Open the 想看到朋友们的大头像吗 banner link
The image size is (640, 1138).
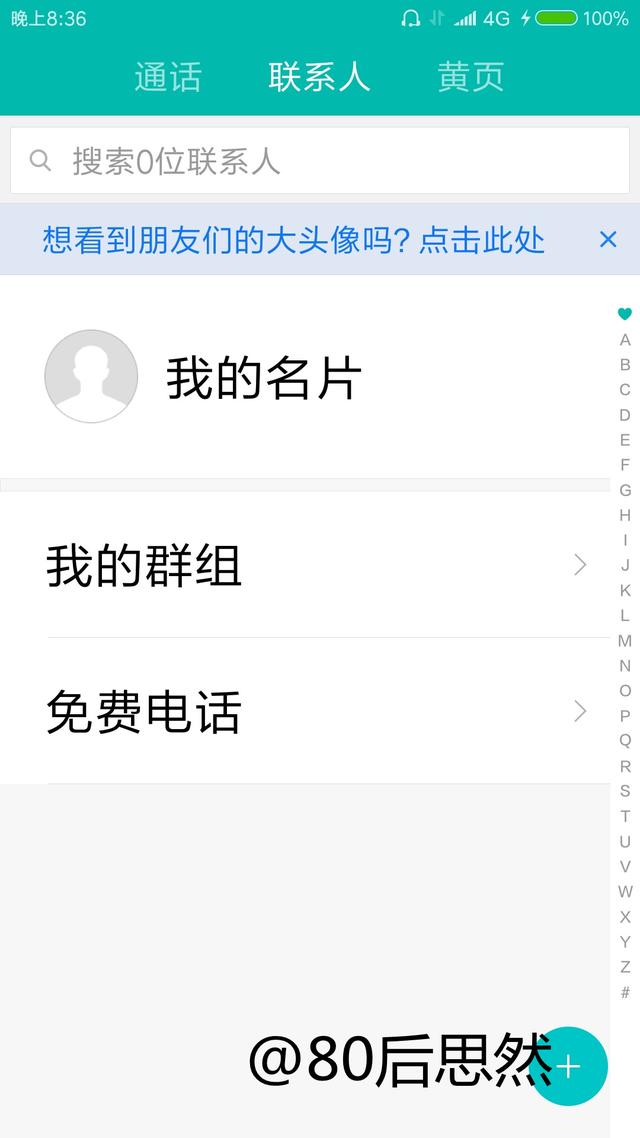pyautogui.click(x=293, y=240)
